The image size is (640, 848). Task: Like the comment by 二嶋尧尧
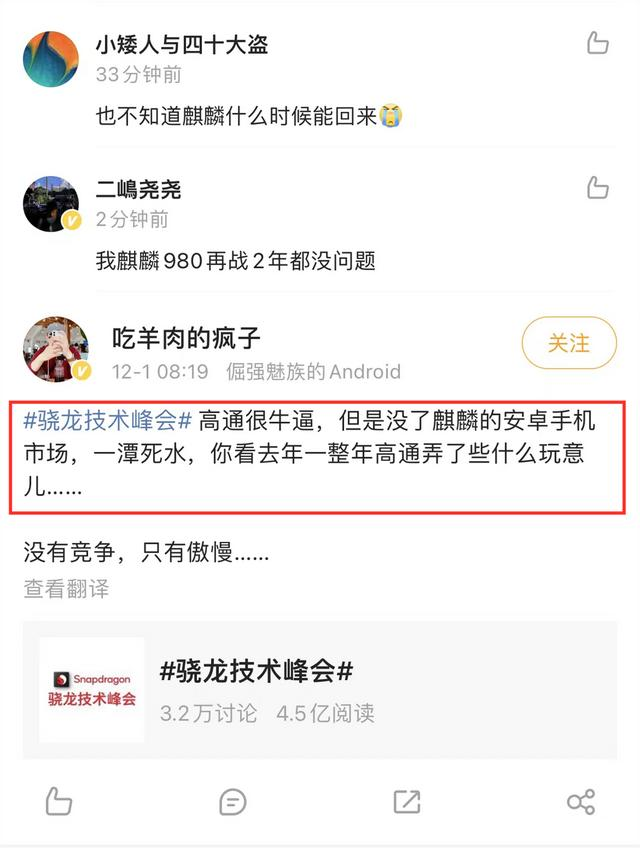tap(597, 187)
